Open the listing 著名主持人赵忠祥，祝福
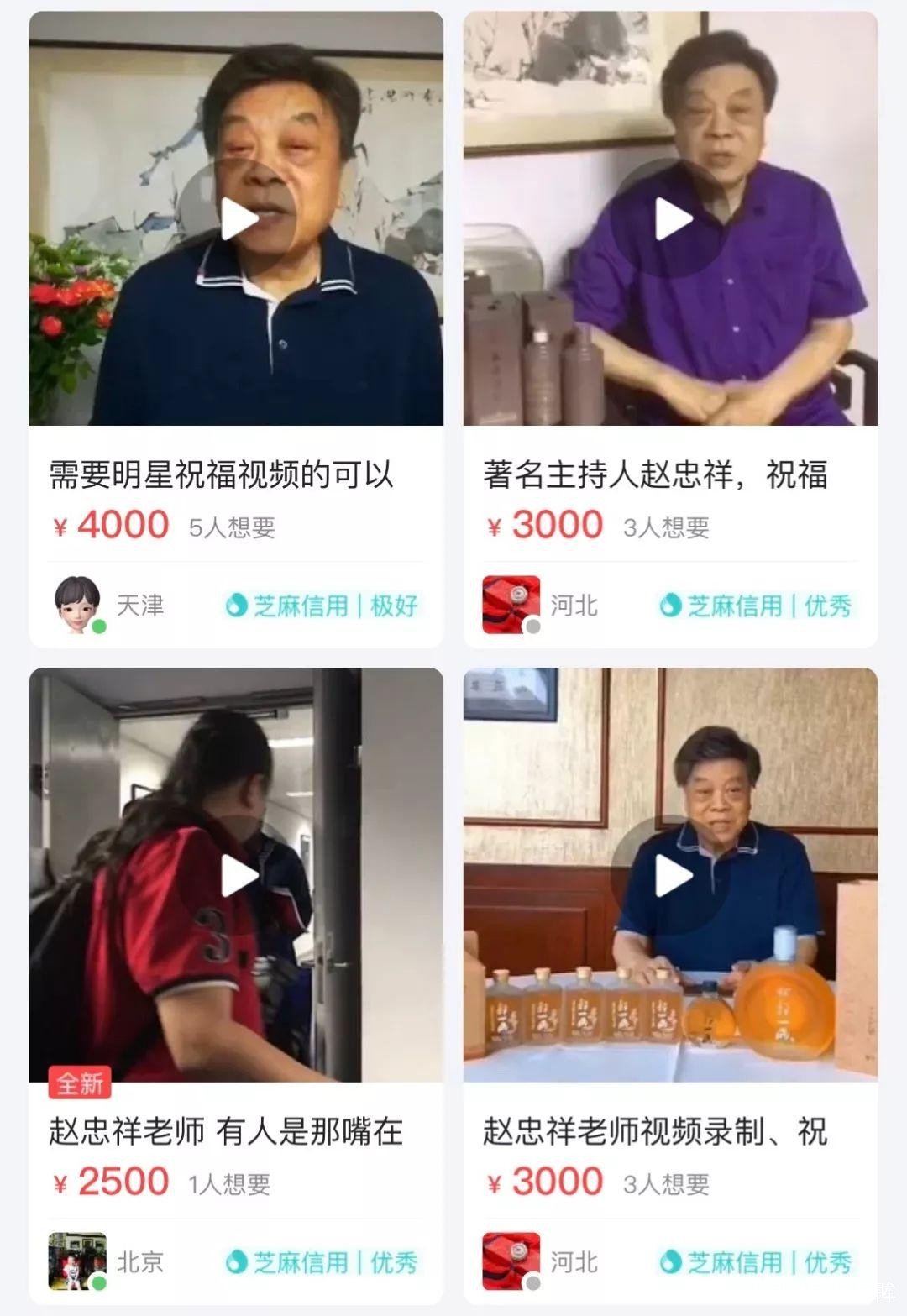 655,475
